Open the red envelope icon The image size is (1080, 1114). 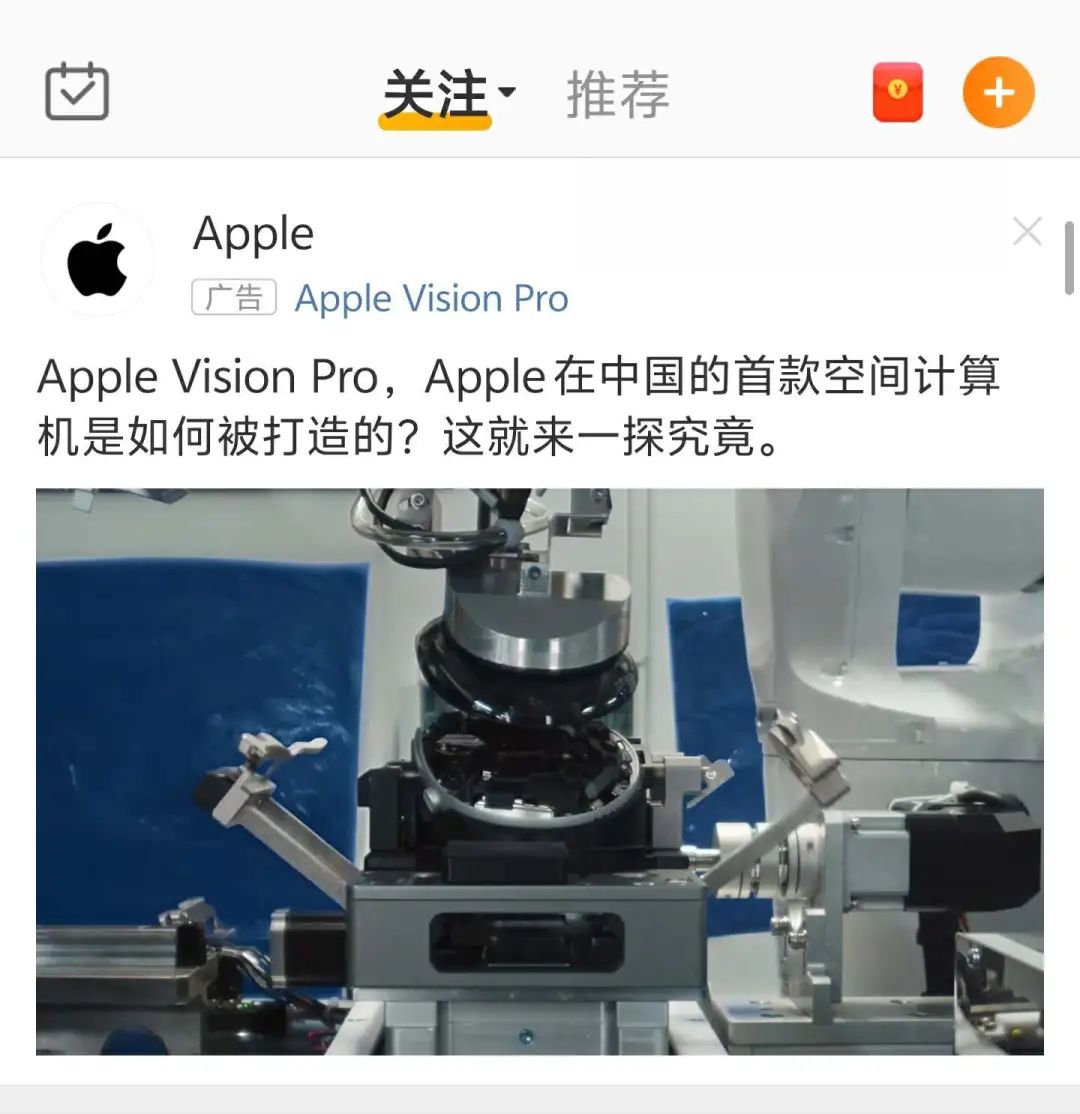(x=897, y=92)
